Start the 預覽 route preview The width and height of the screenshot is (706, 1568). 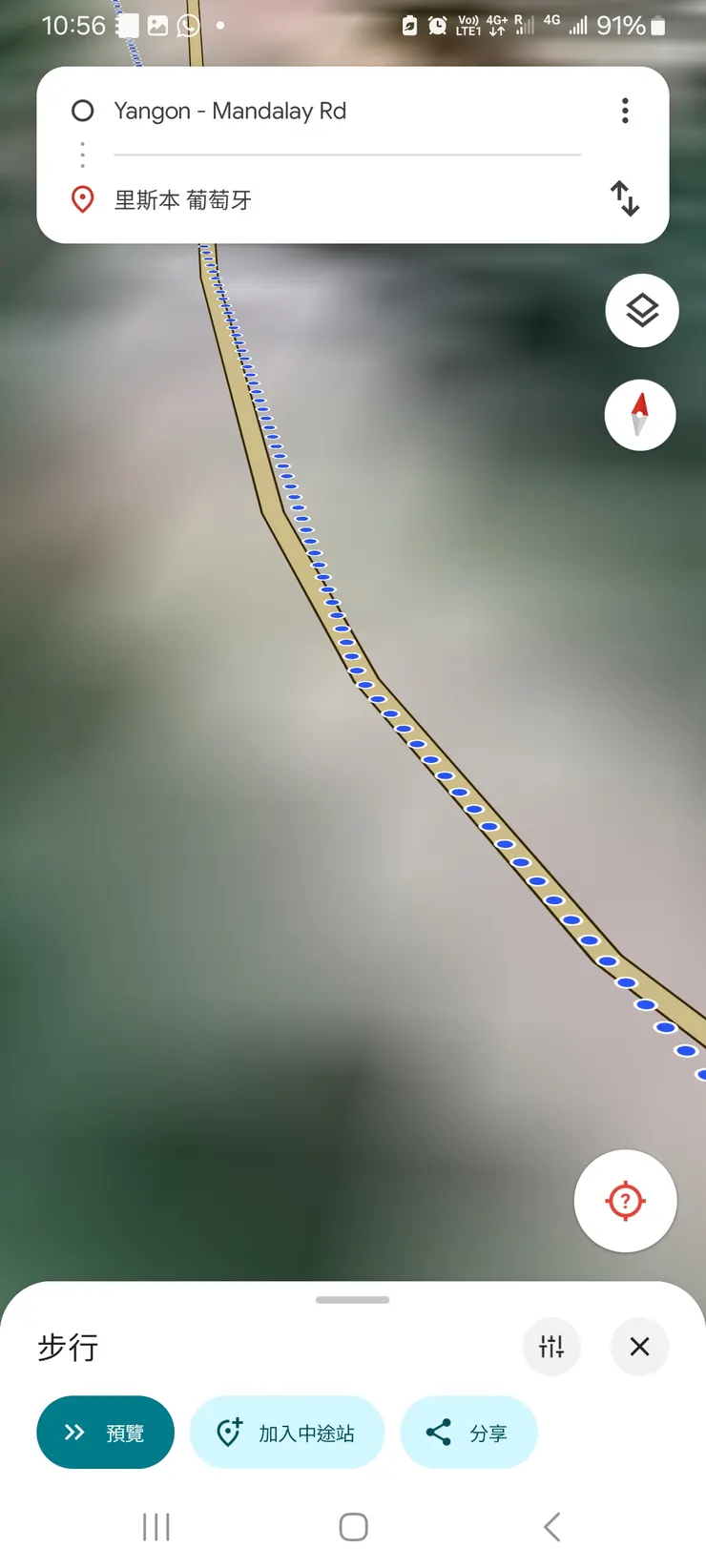coord(105,1433)
